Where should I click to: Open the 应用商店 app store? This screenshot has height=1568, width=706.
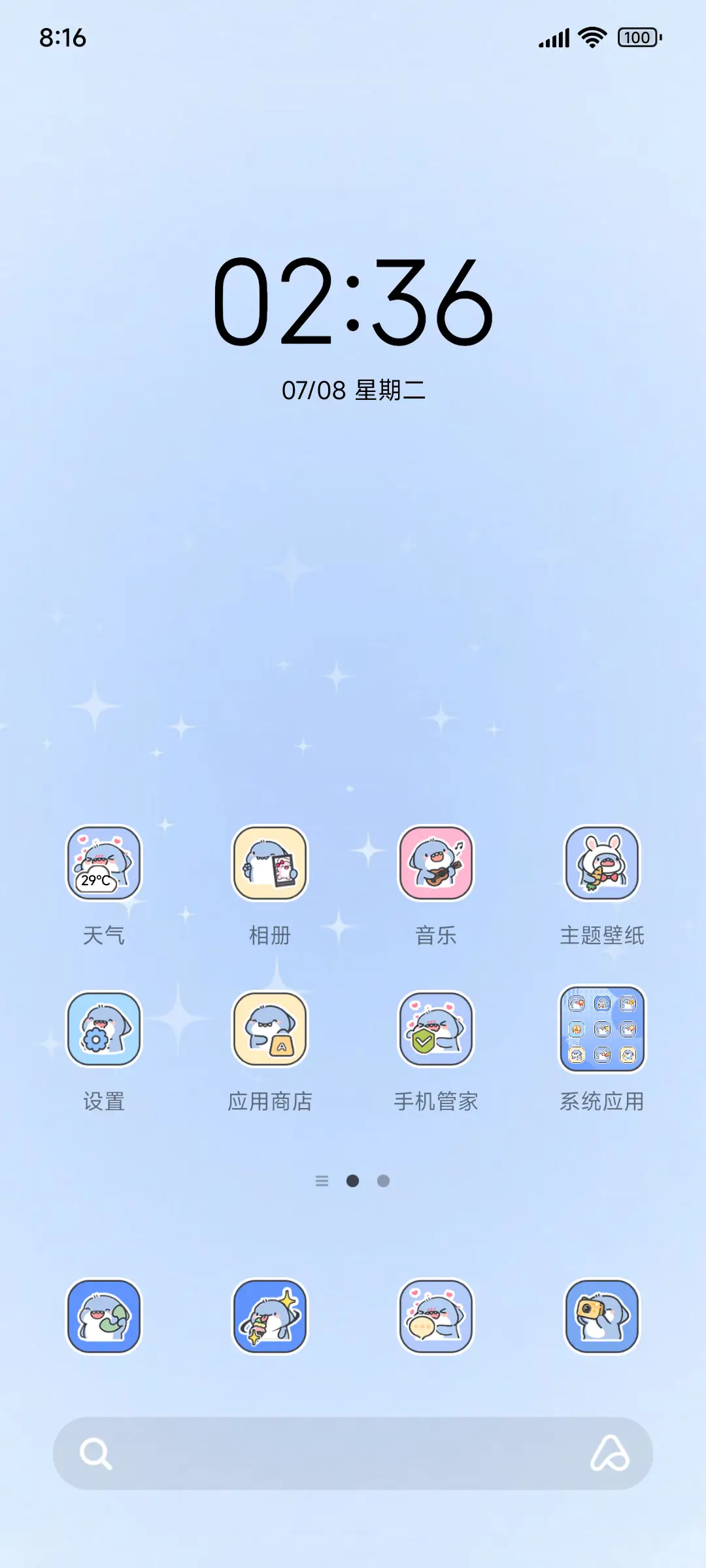[271, 1030]
